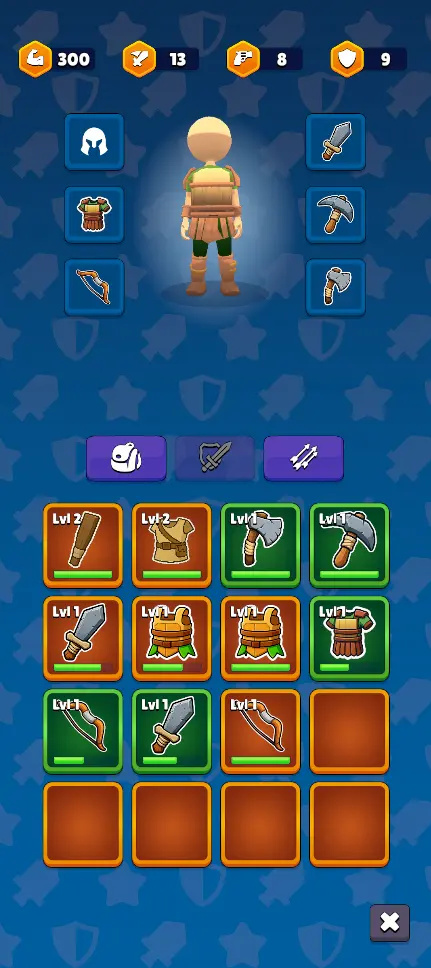Select the equipped armor slot beside the character
Image resolution: width=431 pixels, height=968 pixels.
[94, 215]
